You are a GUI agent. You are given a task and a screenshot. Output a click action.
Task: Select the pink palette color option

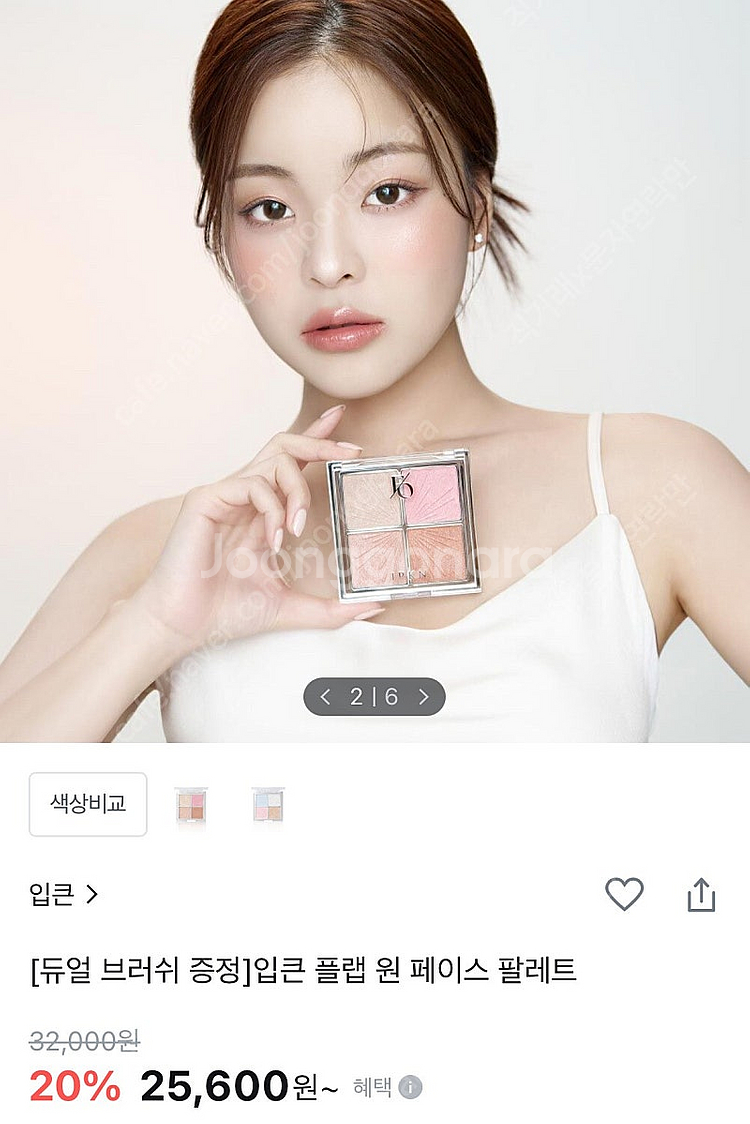click(191, 805)
